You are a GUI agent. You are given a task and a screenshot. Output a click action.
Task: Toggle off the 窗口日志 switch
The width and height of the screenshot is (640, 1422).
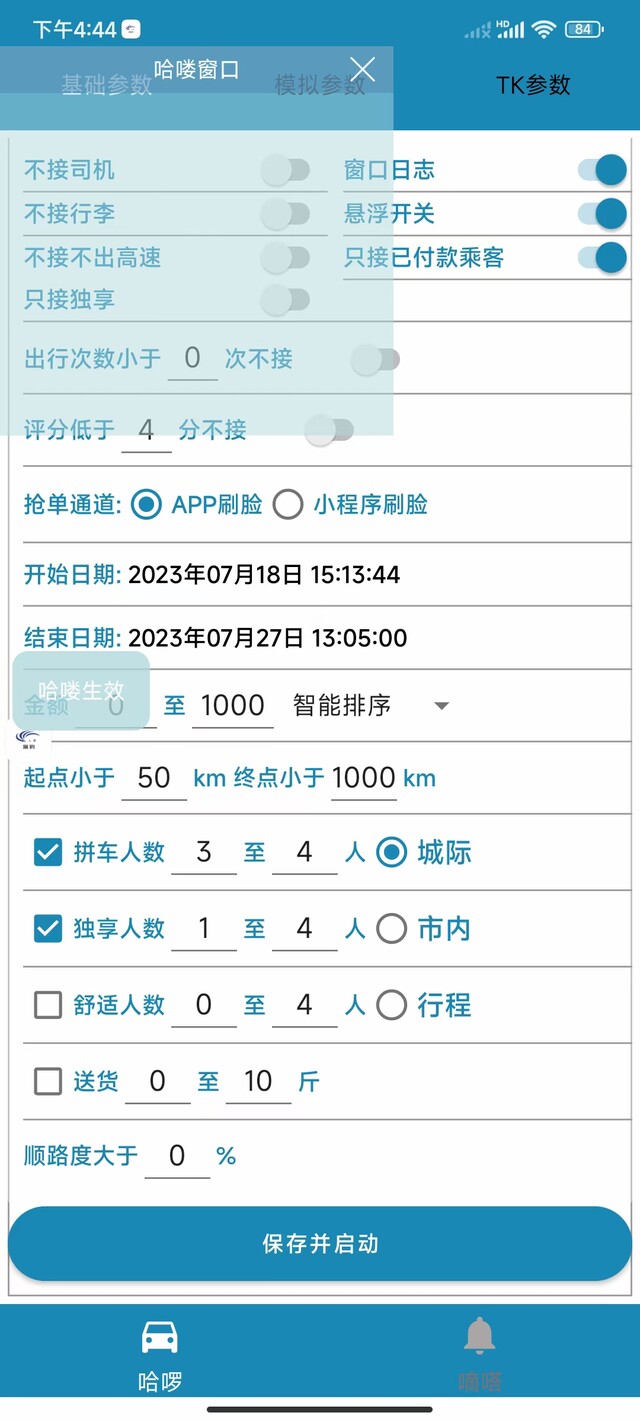pos(602,170)
